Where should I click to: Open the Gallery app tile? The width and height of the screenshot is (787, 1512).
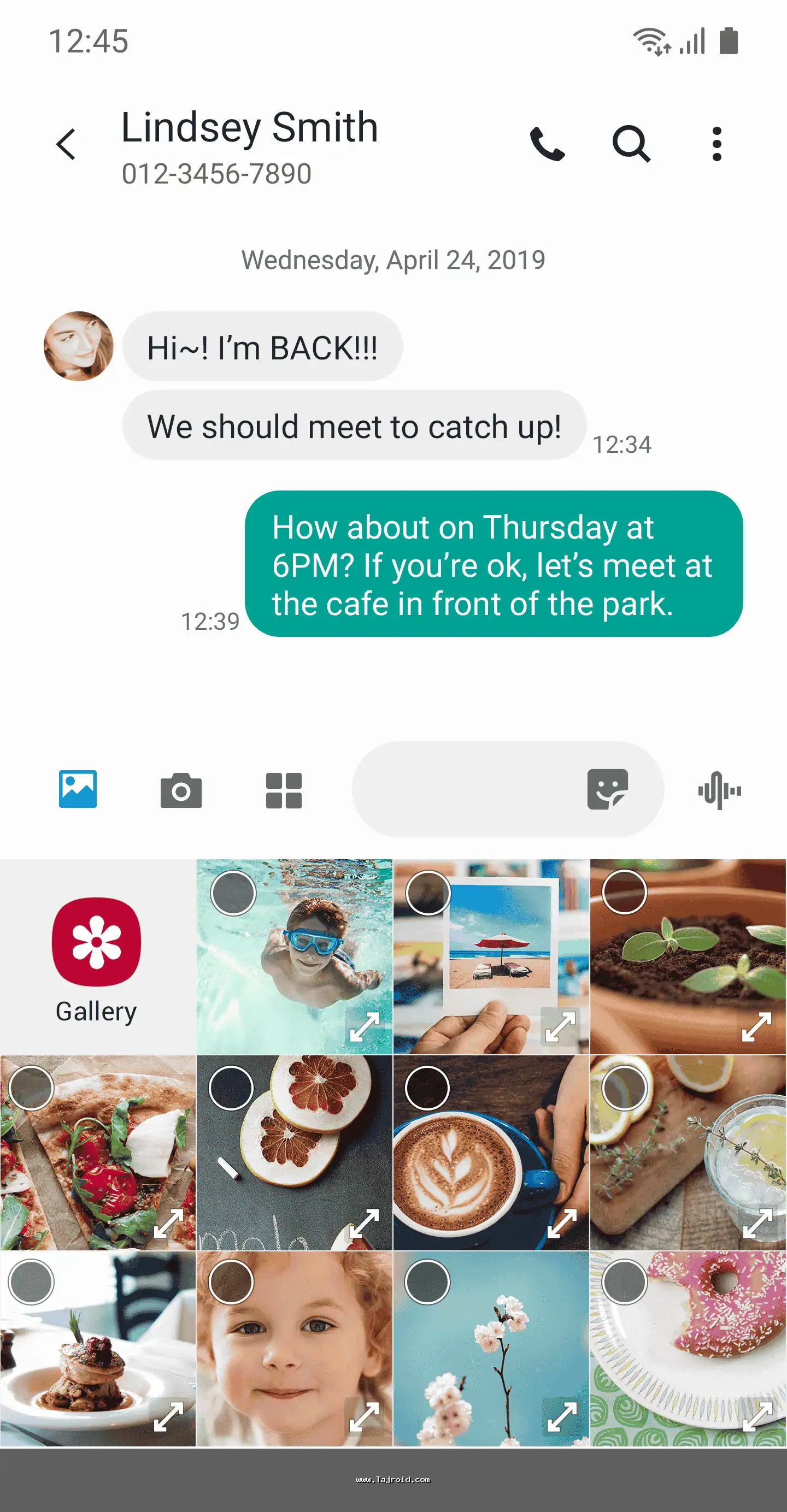[97, 956]
